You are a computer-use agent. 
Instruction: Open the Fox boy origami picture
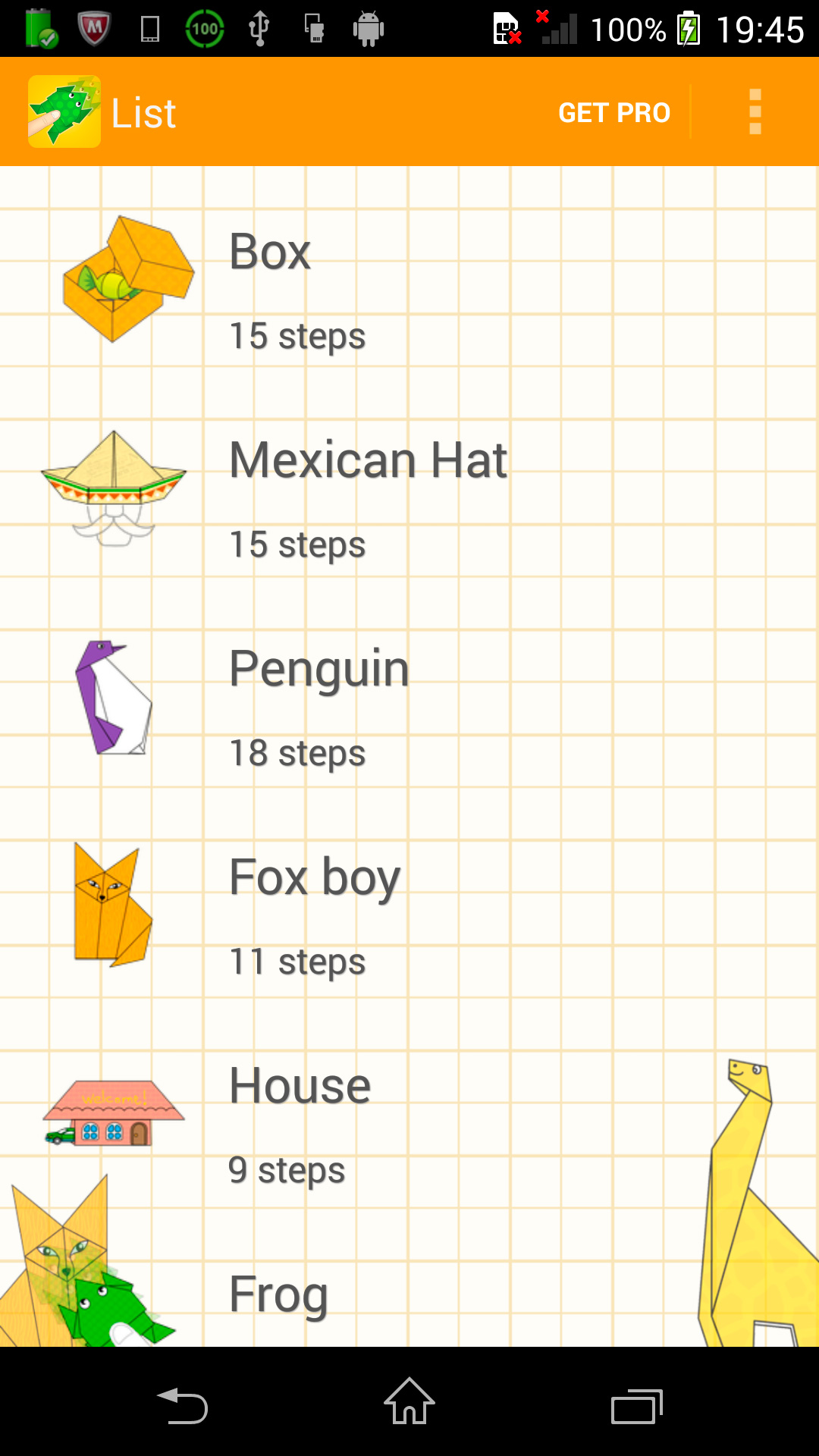114,902
